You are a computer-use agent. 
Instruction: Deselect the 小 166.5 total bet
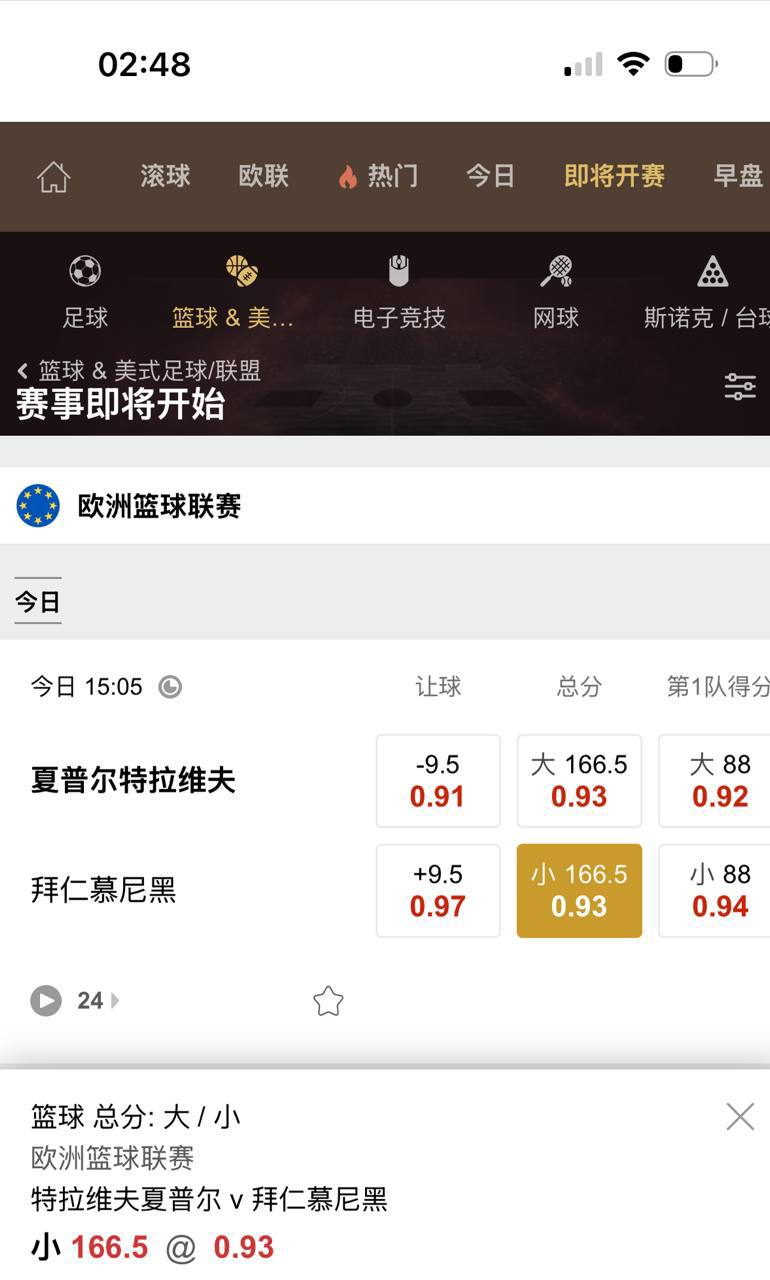[579, 891]
